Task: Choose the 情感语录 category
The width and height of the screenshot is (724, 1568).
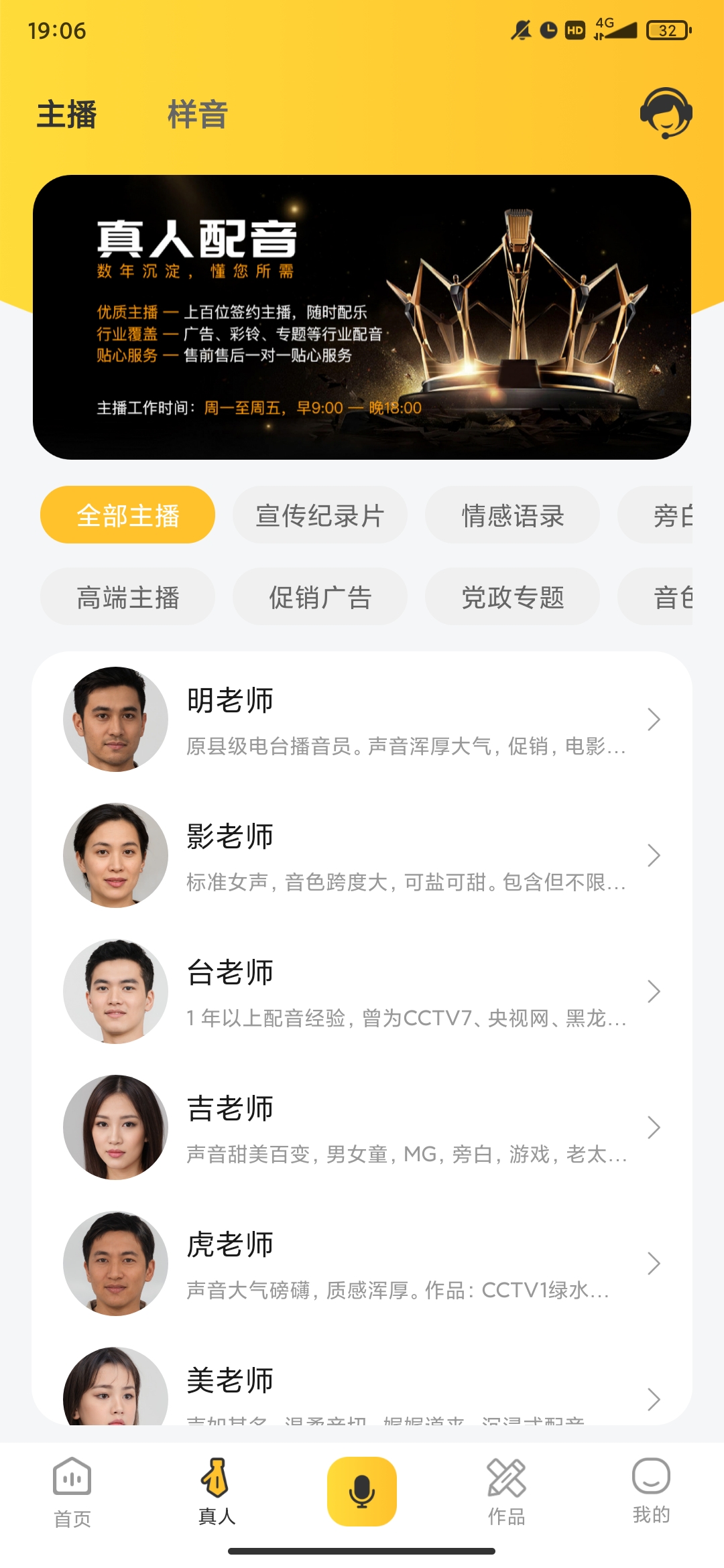Action: click(512, 515)
